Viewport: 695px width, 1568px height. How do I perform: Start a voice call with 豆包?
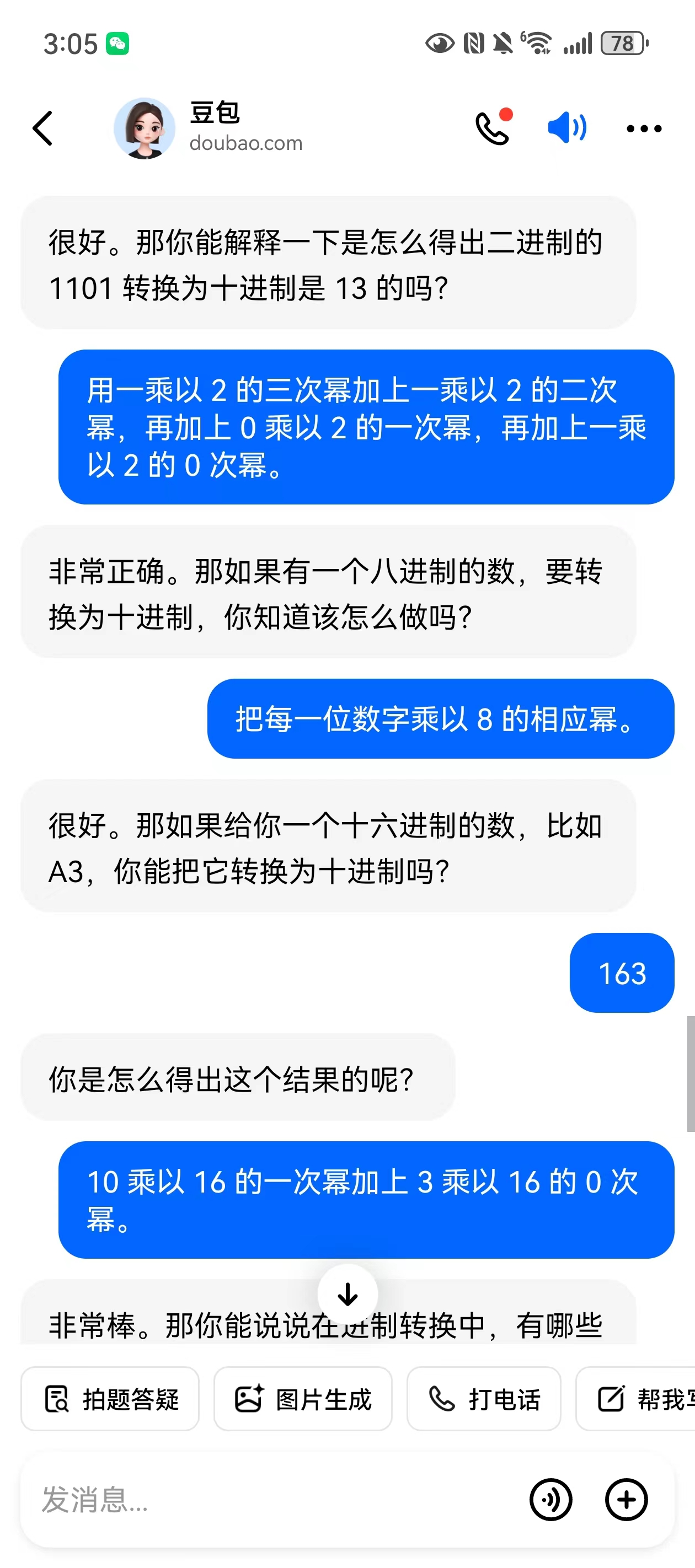[x=492, y=128]
